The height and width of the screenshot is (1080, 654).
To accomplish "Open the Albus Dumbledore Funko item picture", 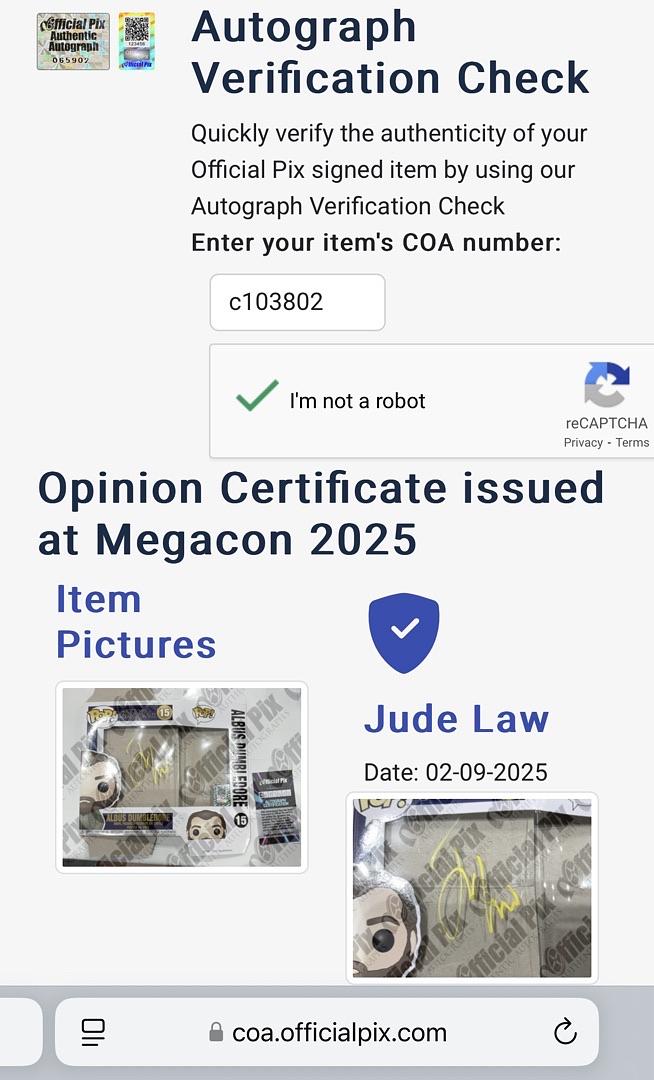I will pos(181,777).
